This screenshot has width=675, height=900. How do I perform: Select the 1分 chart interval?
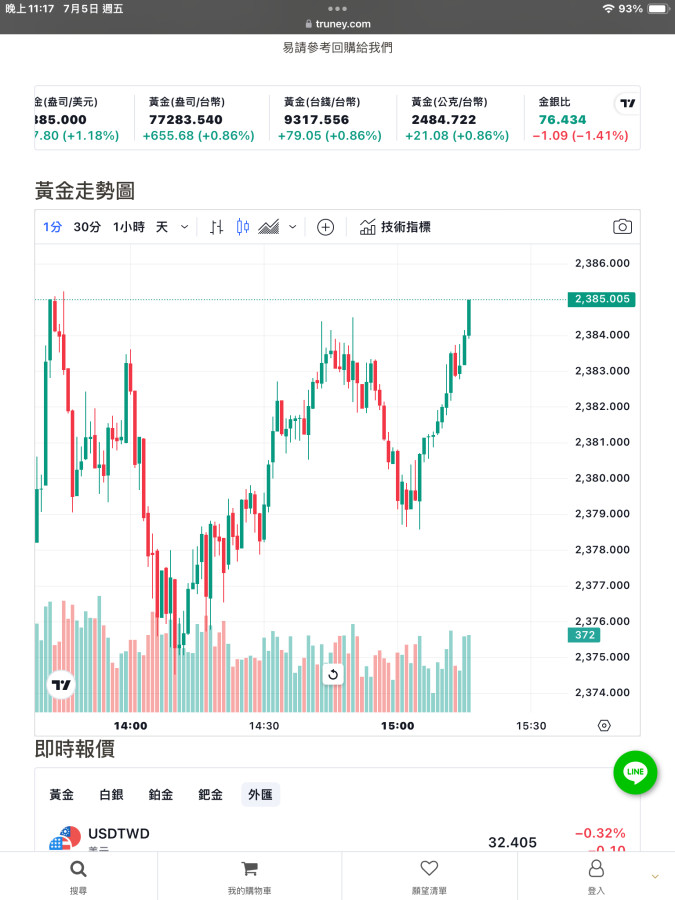[x=52, y=227]
